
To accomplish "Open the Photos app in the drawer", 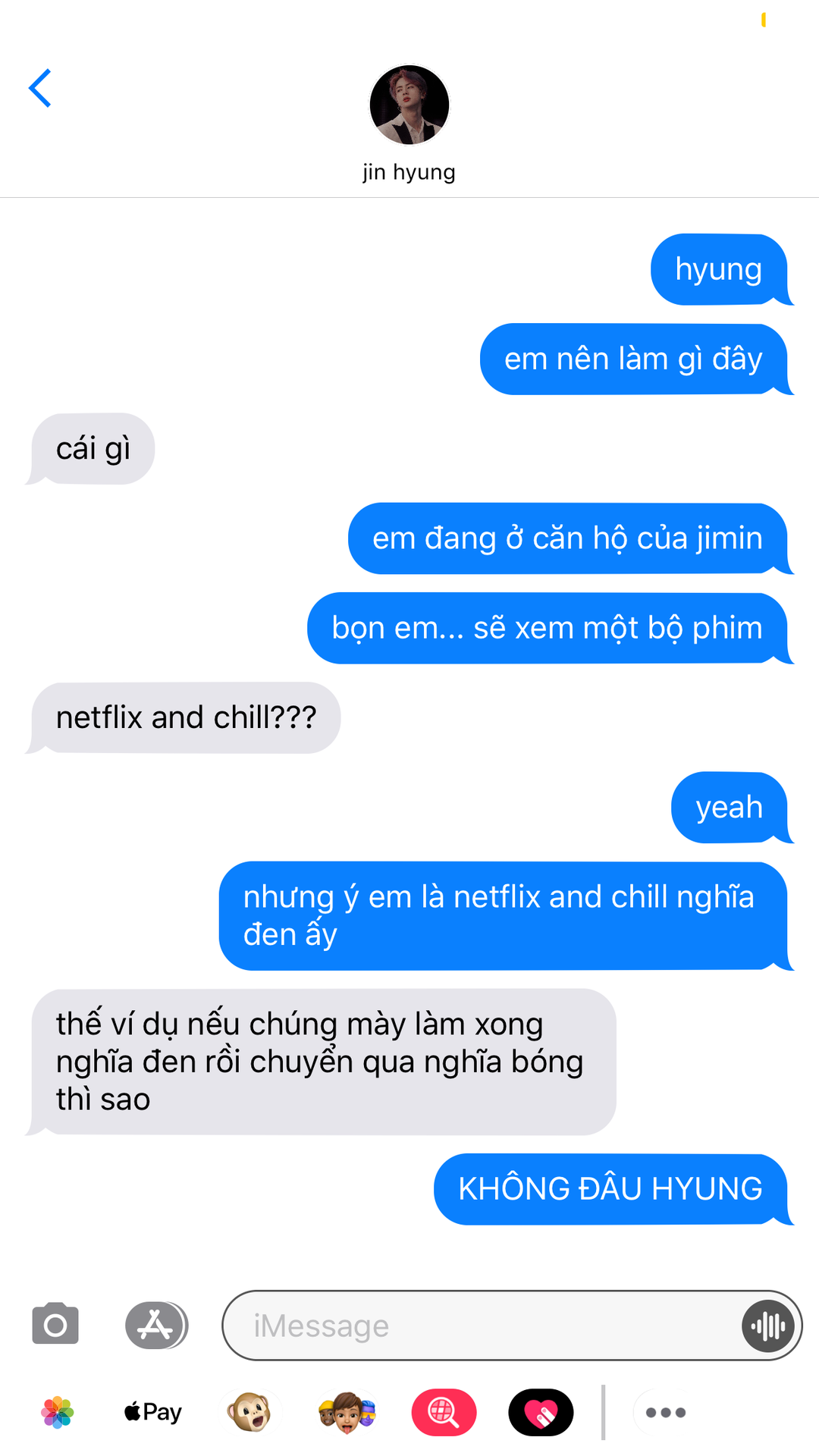I will (58, 1412).
